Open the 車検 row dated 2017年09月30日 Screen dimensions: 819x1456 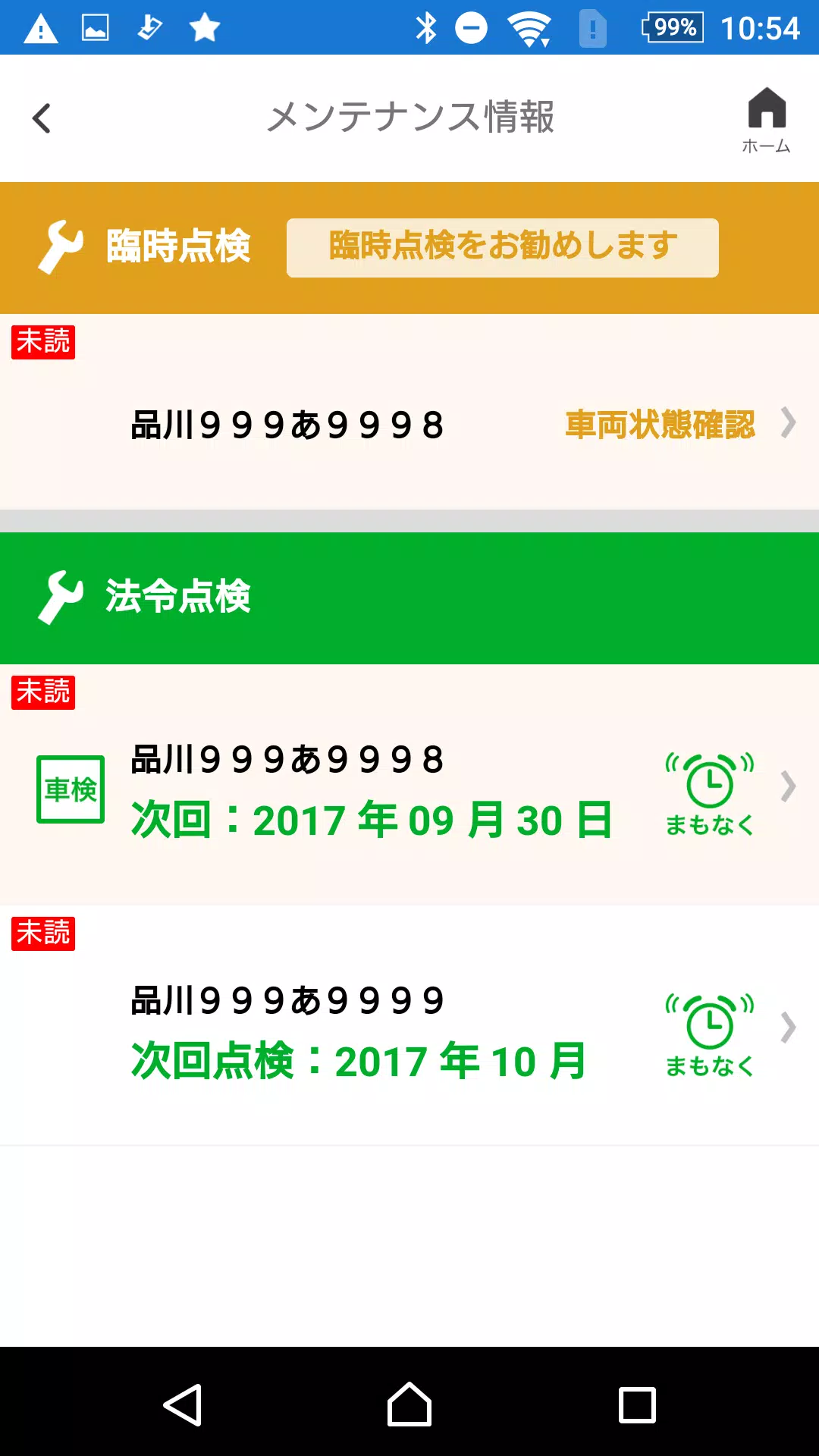409,785
